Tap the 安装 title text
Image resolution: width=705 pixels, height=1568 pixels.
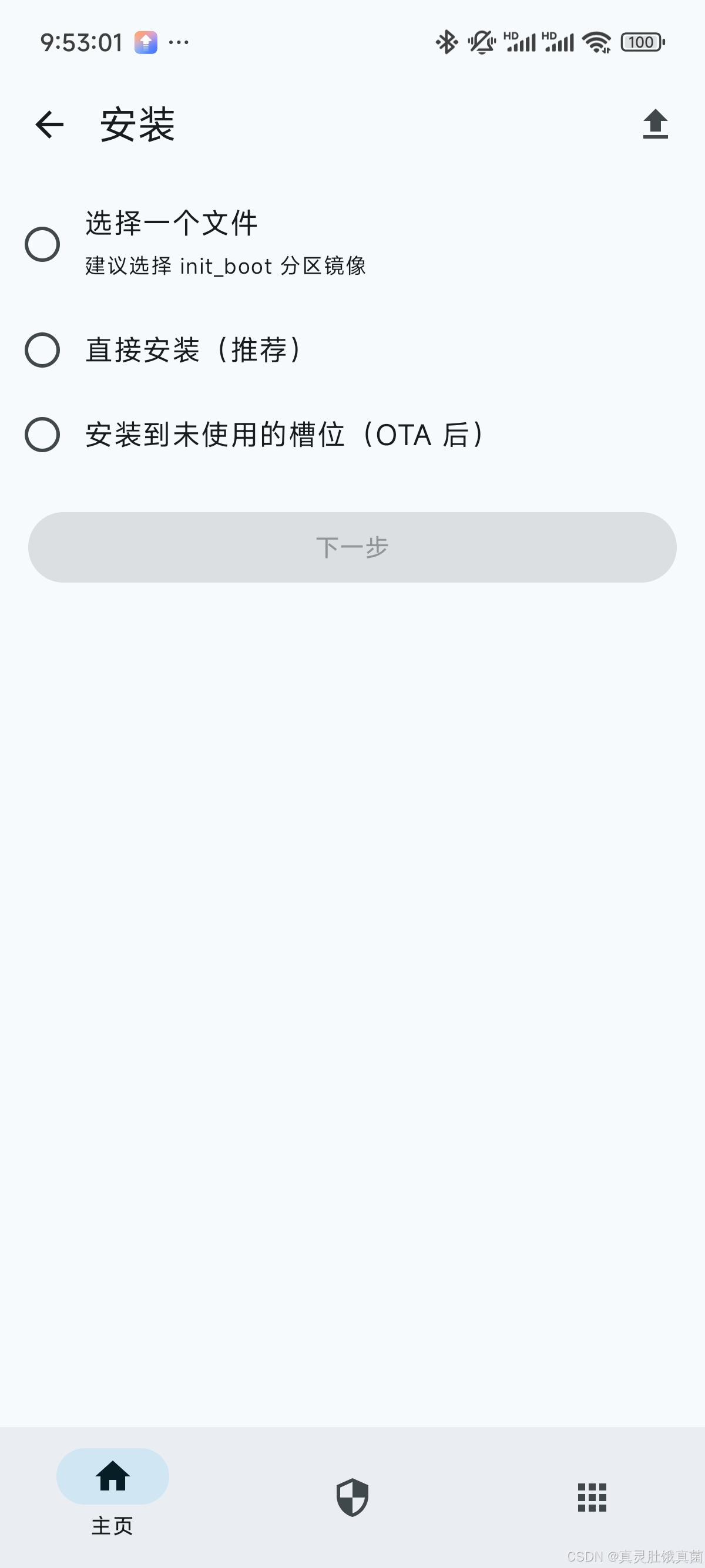tap(137, 125)
